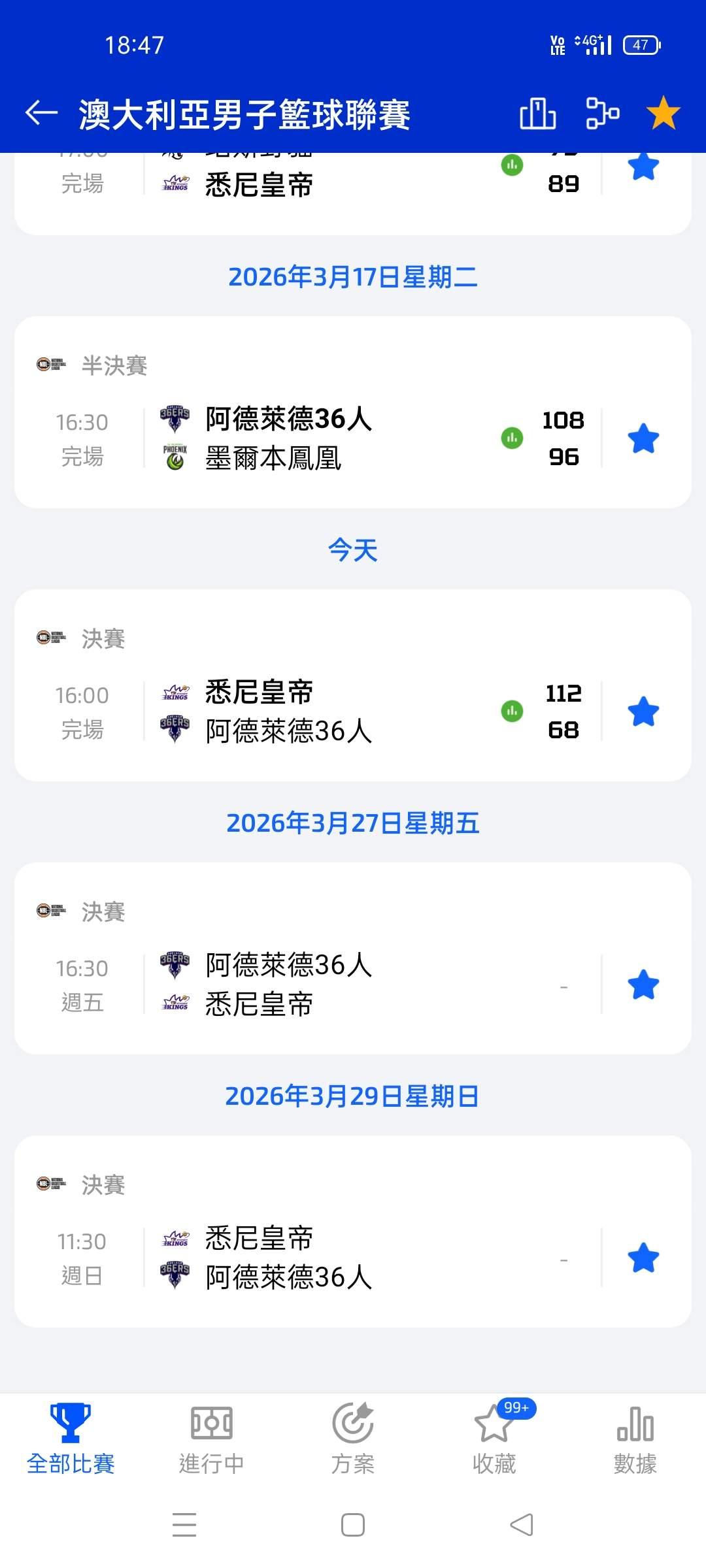Toggle star on 週五 16:30 決賽
The width and height of the screenshot is (706, 1568).
coord(643,985)
